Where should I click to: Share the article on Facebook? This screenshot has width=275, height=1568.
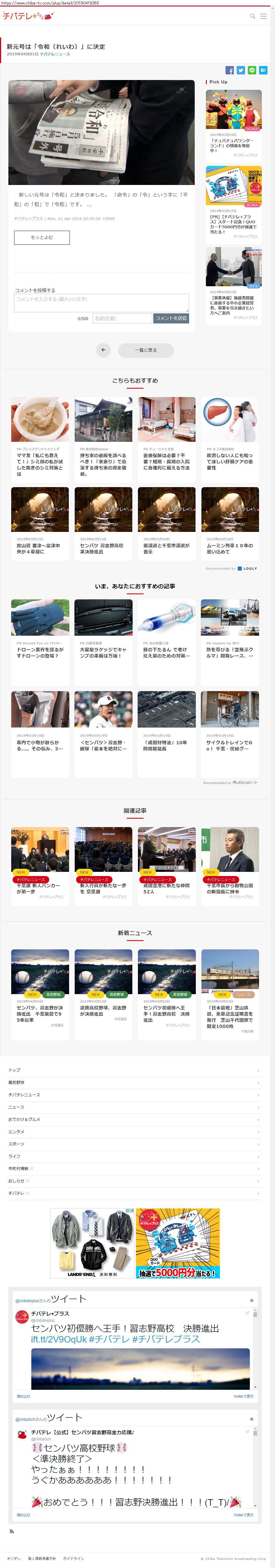tap(229, 71)
